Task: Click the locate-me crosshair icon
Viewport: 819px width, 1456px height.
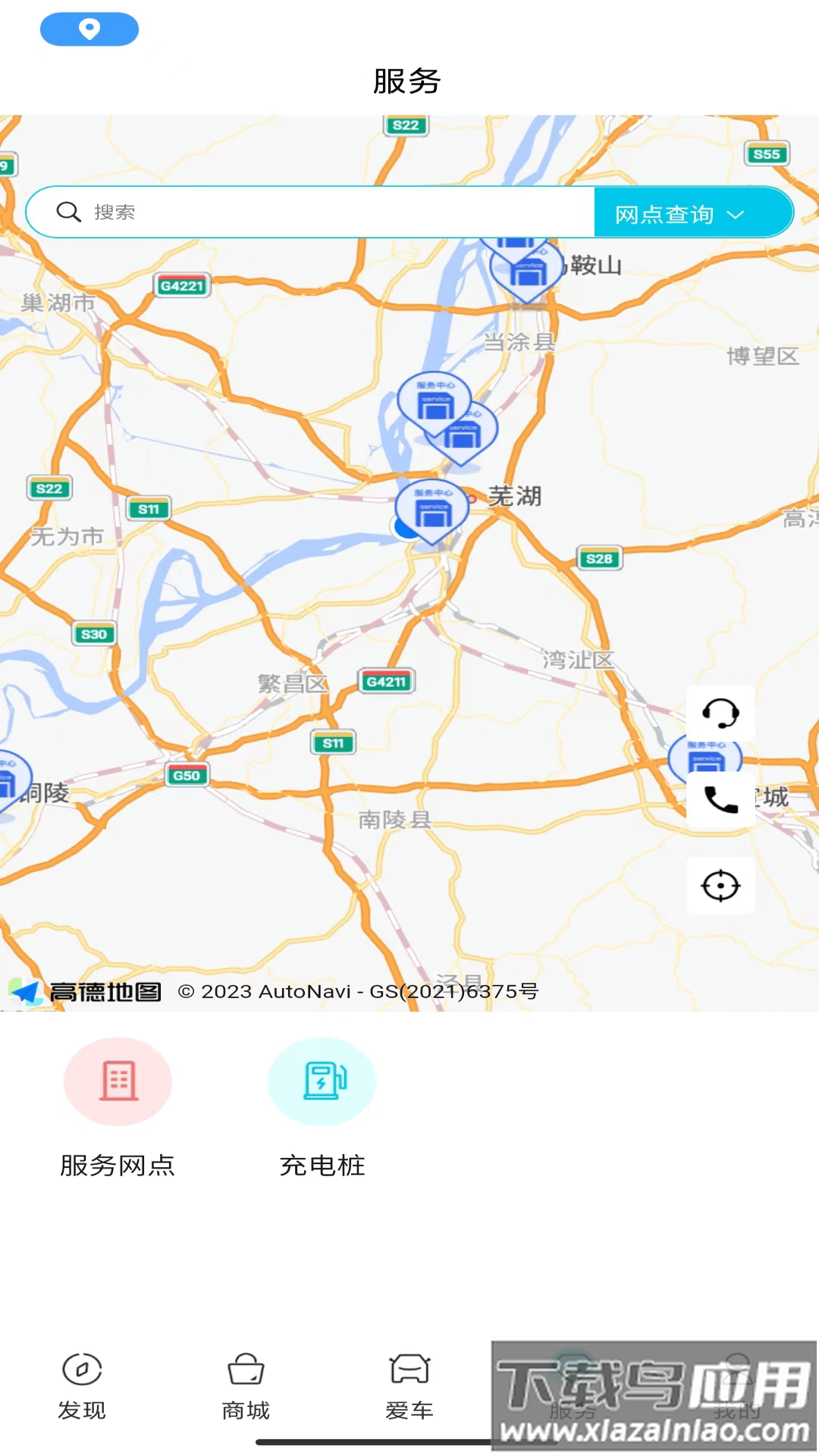Action: (720, 886)
